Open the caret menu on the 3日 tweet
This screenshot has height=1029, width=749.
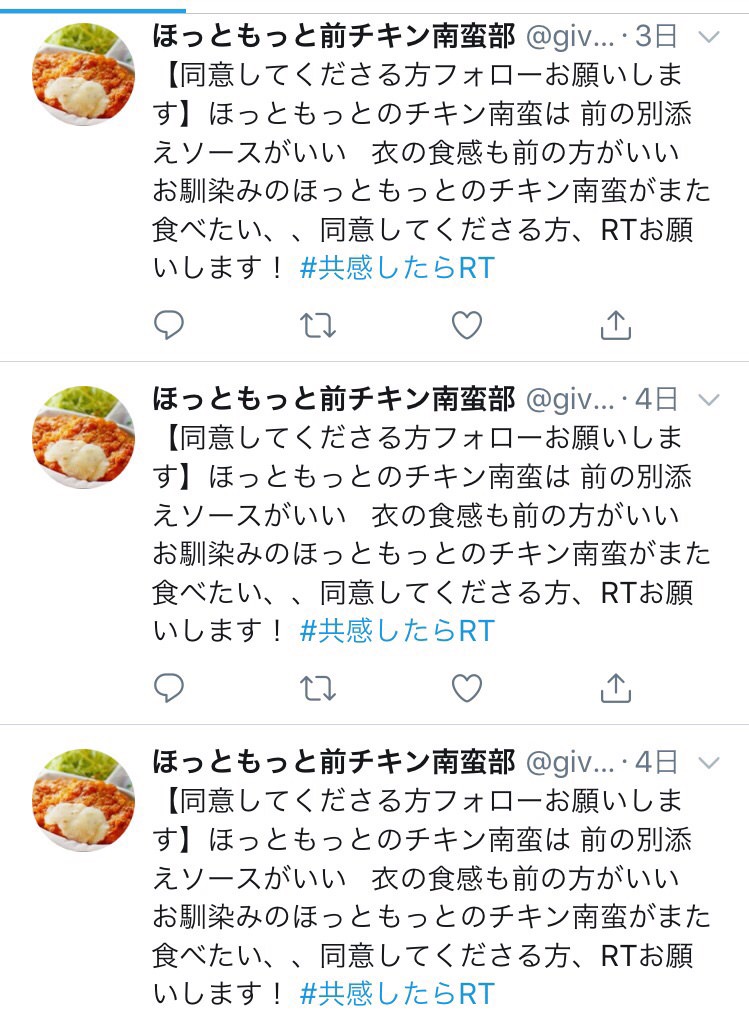click(x=709, y=38)
